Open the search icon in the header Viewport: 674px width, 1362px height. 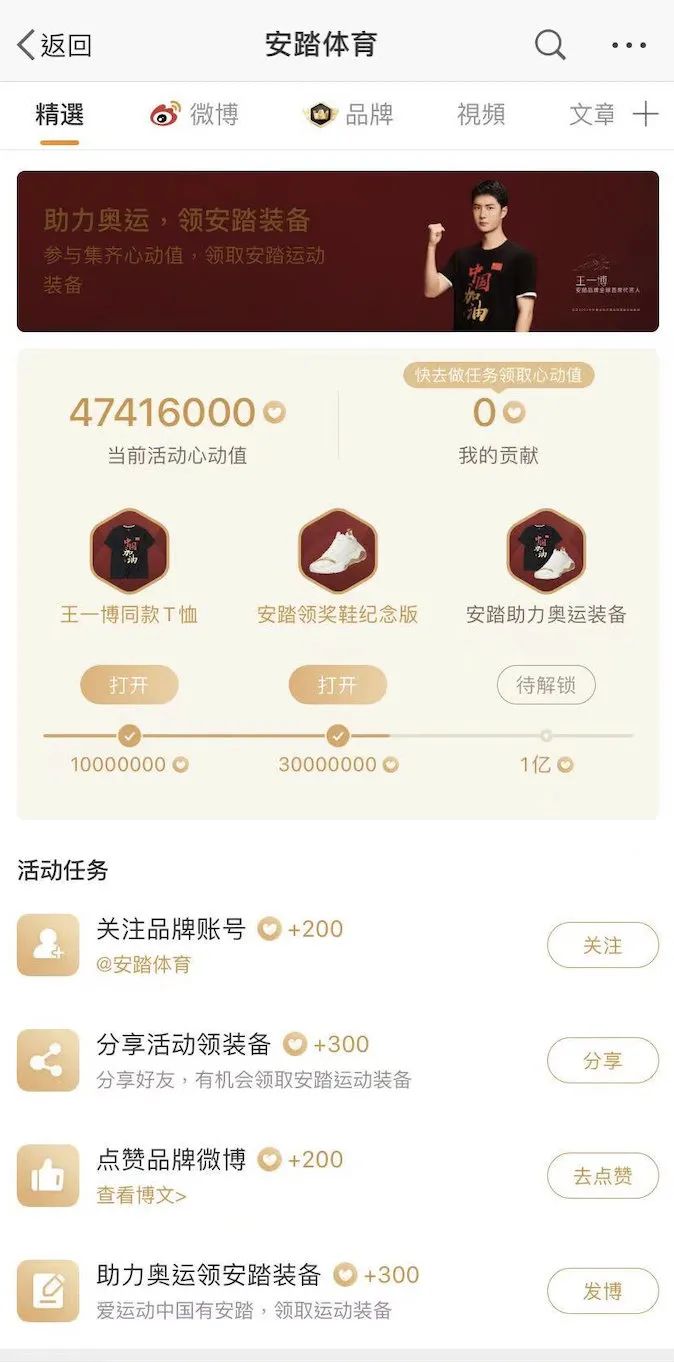click(x=550, y=45)
